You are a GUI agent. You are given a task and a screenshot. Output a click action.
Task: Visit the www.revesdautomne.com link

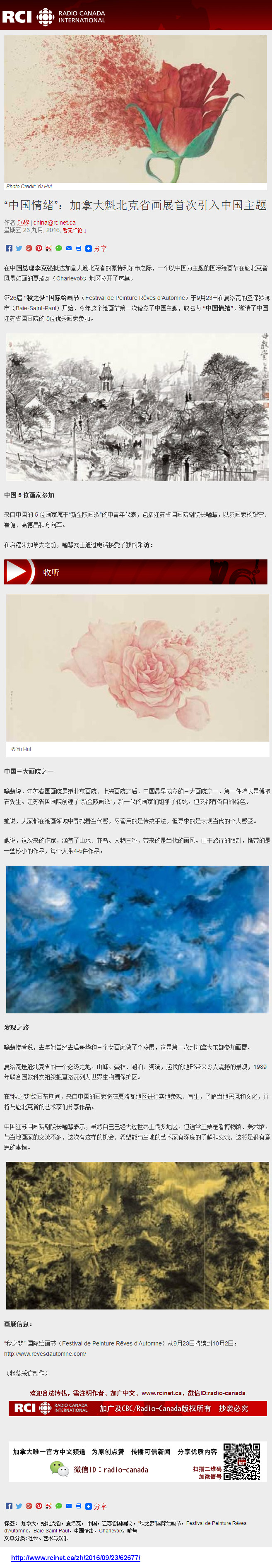click(x=45, y=1354)
